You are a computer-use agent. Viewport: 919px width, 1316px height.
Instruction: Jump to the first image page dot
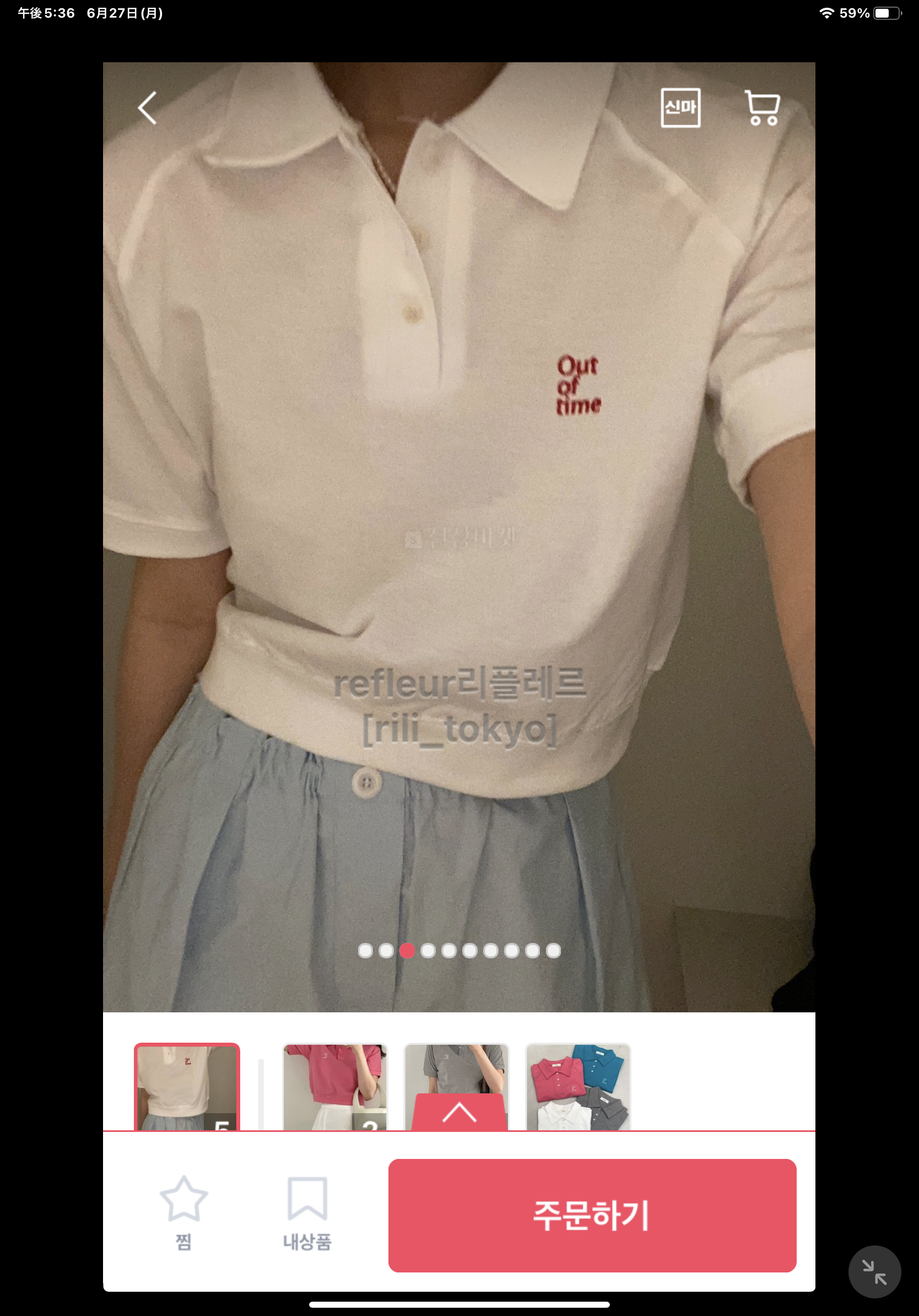point(365,951)
